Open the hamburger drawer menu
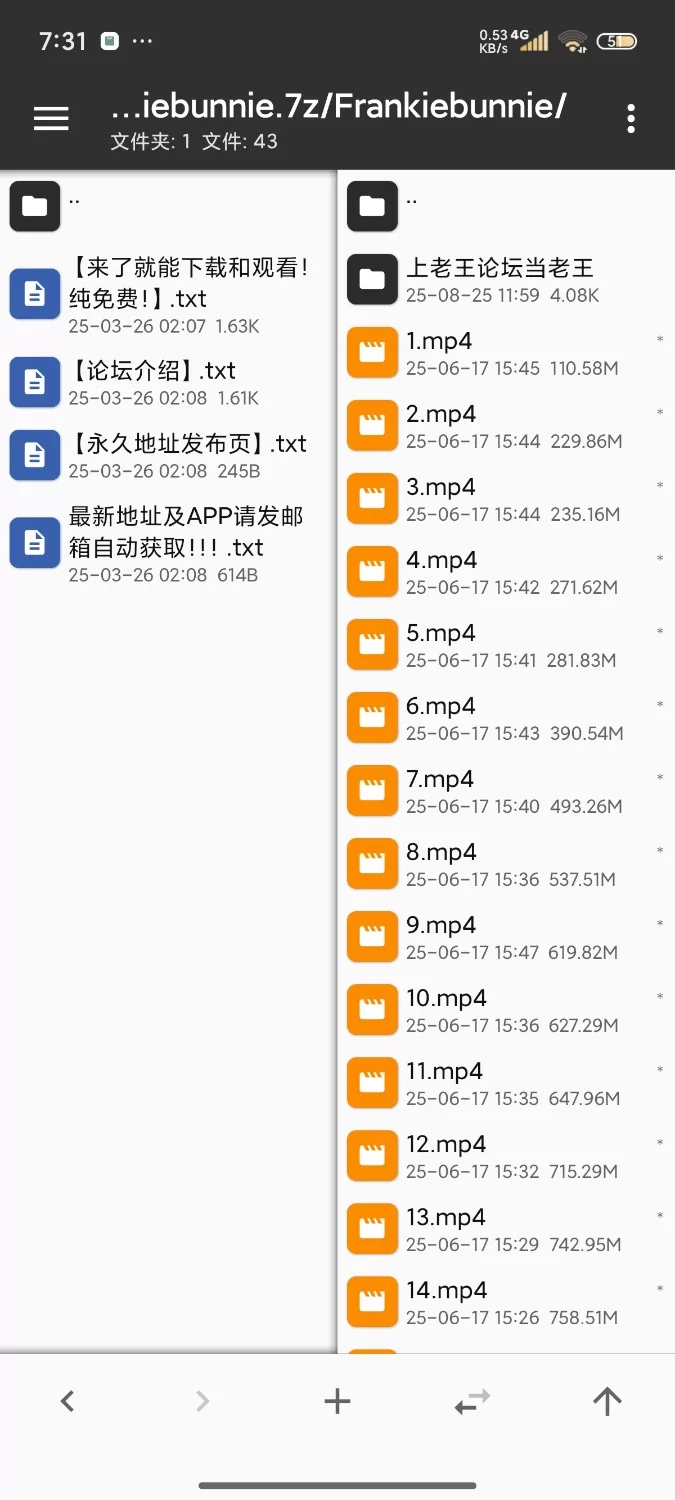Screen dimensions: 675x1500 tap(51, 119)
